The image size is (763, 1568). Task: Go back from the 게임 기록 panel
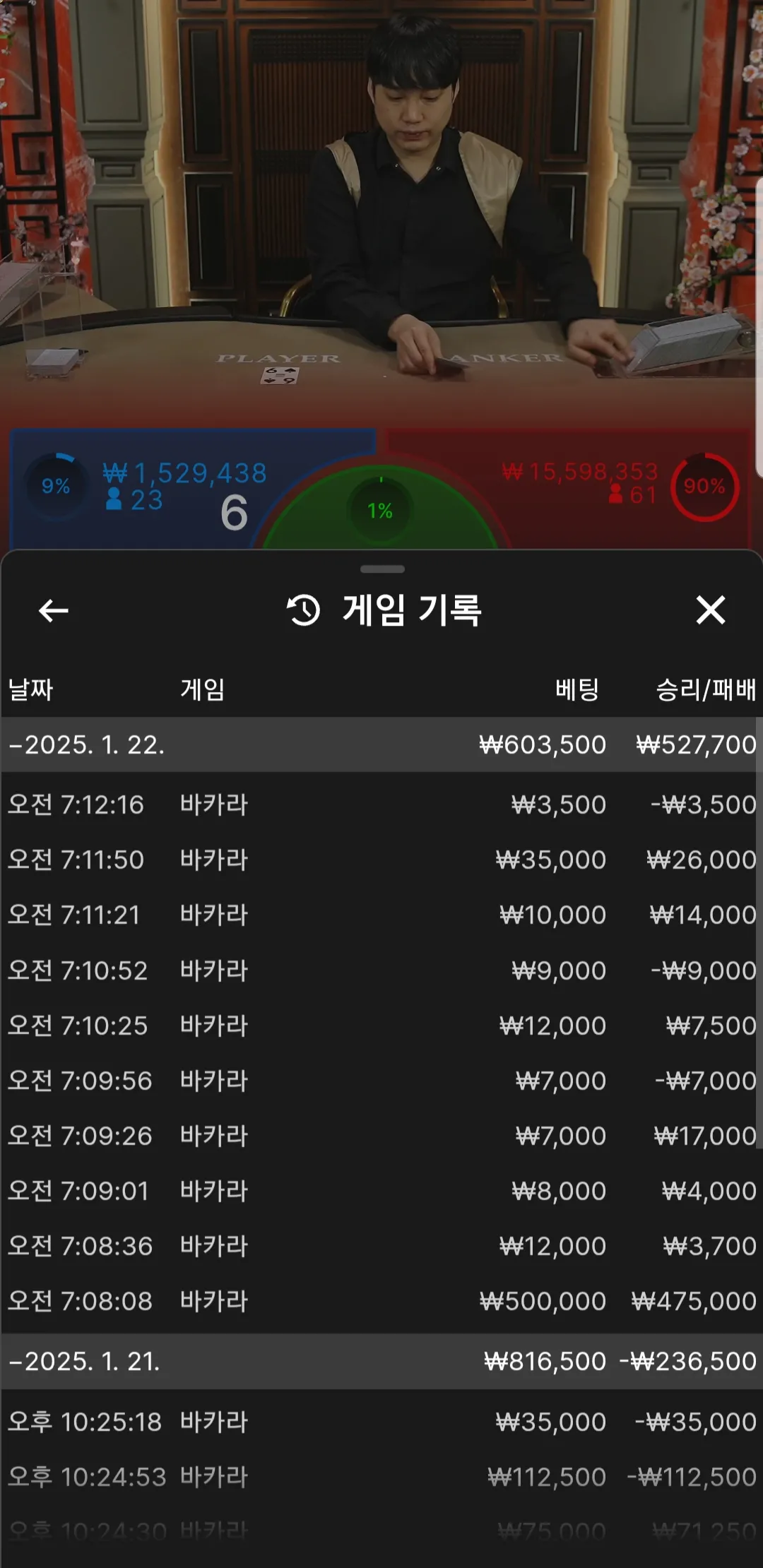[x=54, y=611]
